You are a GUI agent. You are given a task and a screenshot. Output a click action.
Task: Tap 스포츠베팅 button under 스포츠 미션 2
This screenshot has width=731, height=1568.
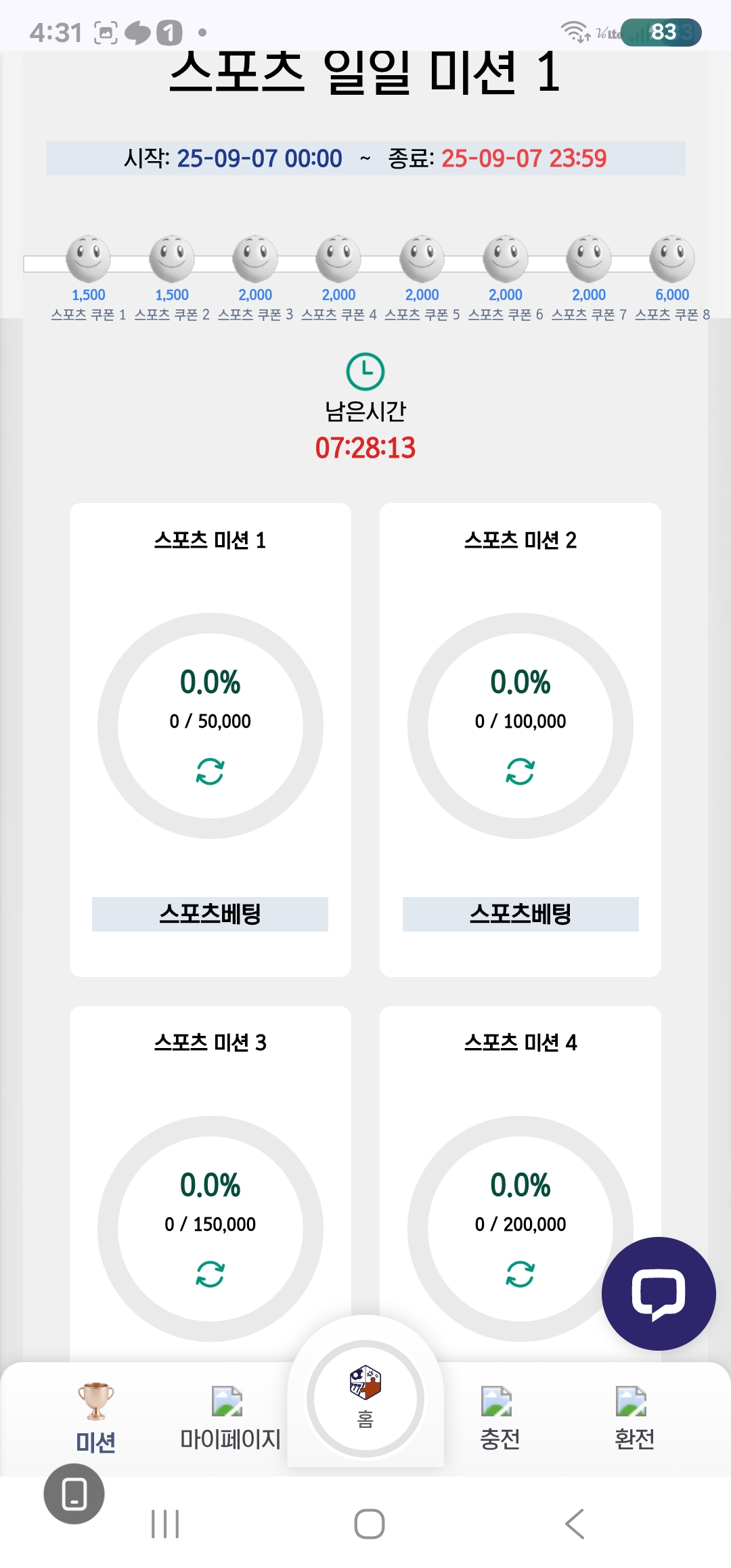(x=520, y=914)
